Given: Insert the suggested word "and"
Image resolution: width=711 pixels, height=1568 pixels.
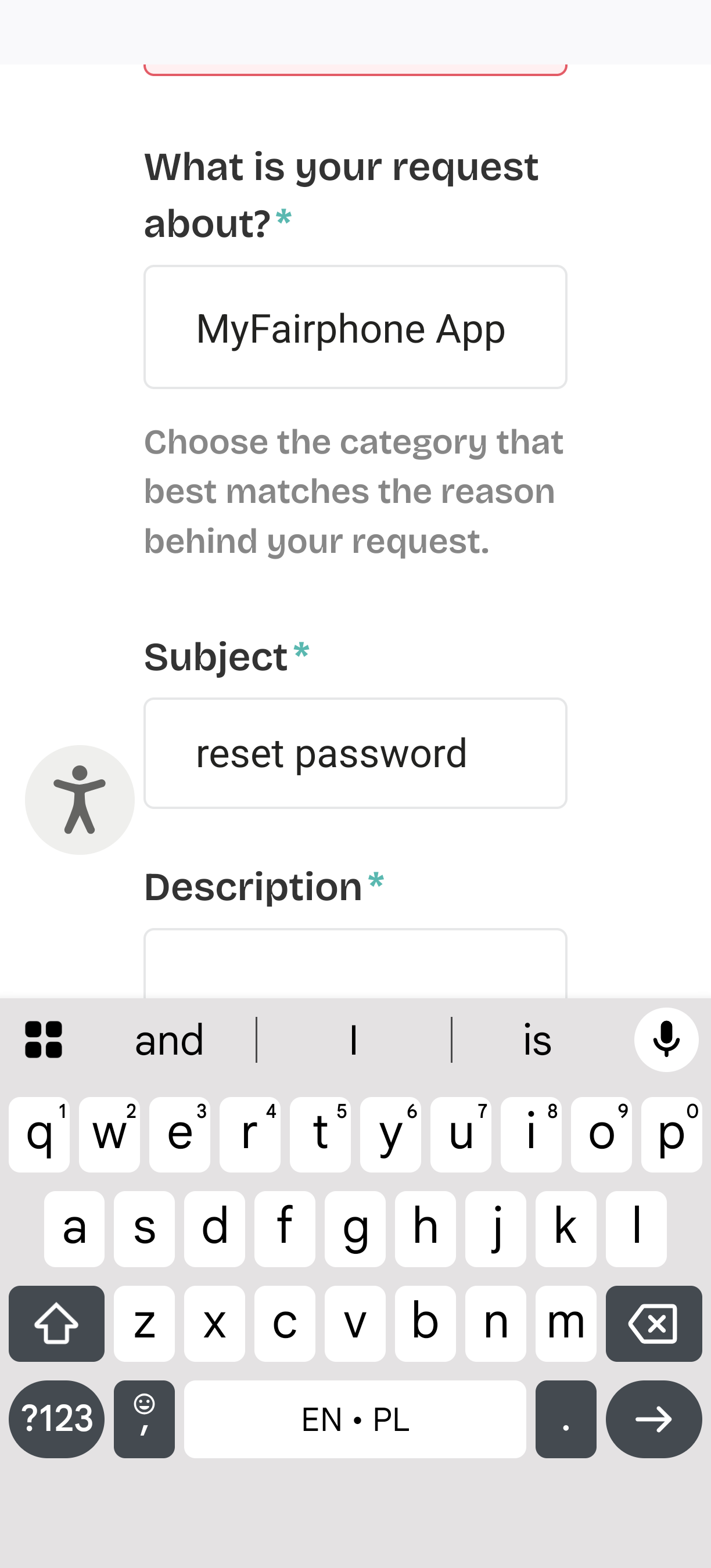Looking at the screenshot, I should [x=169, y=1040].
